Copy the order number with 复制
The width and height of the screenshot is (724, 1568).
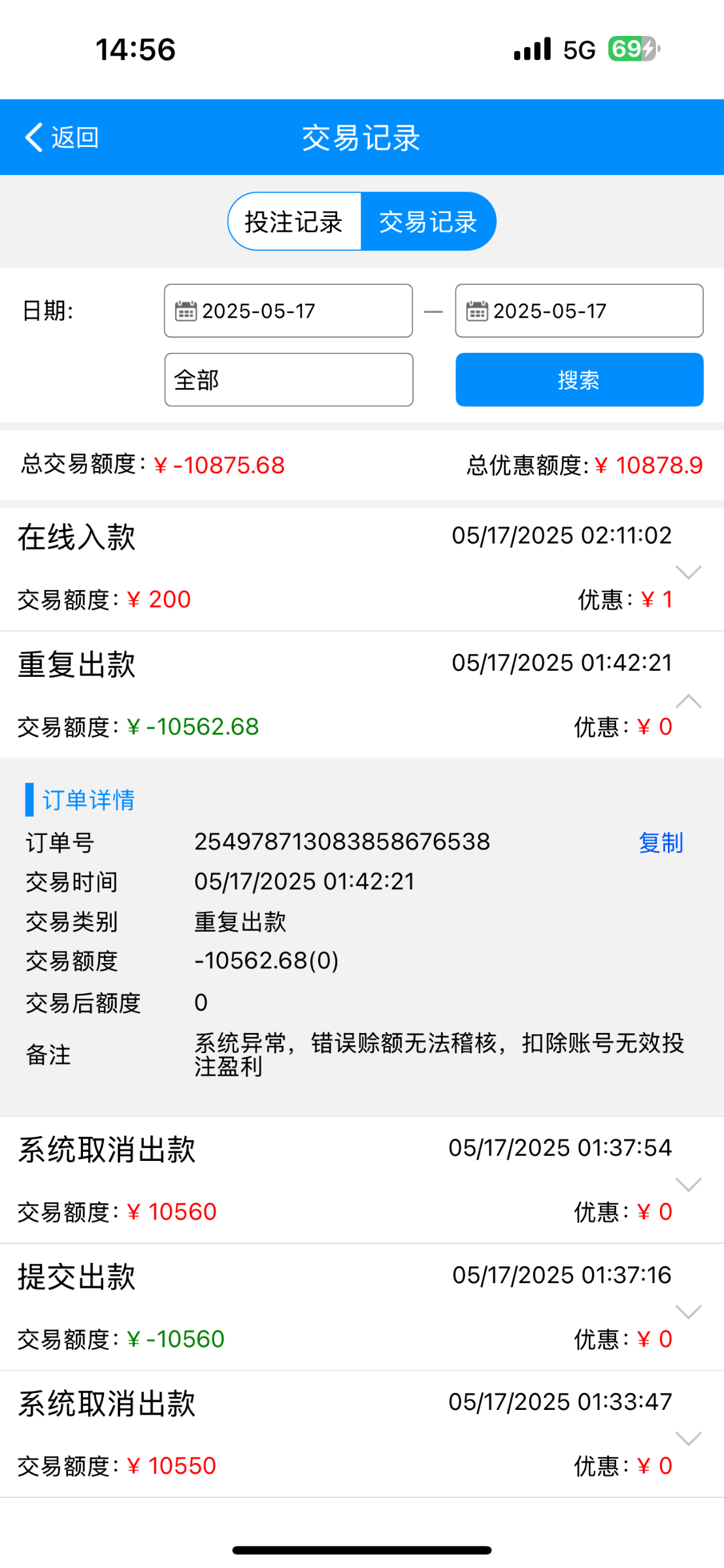(661, 842)
